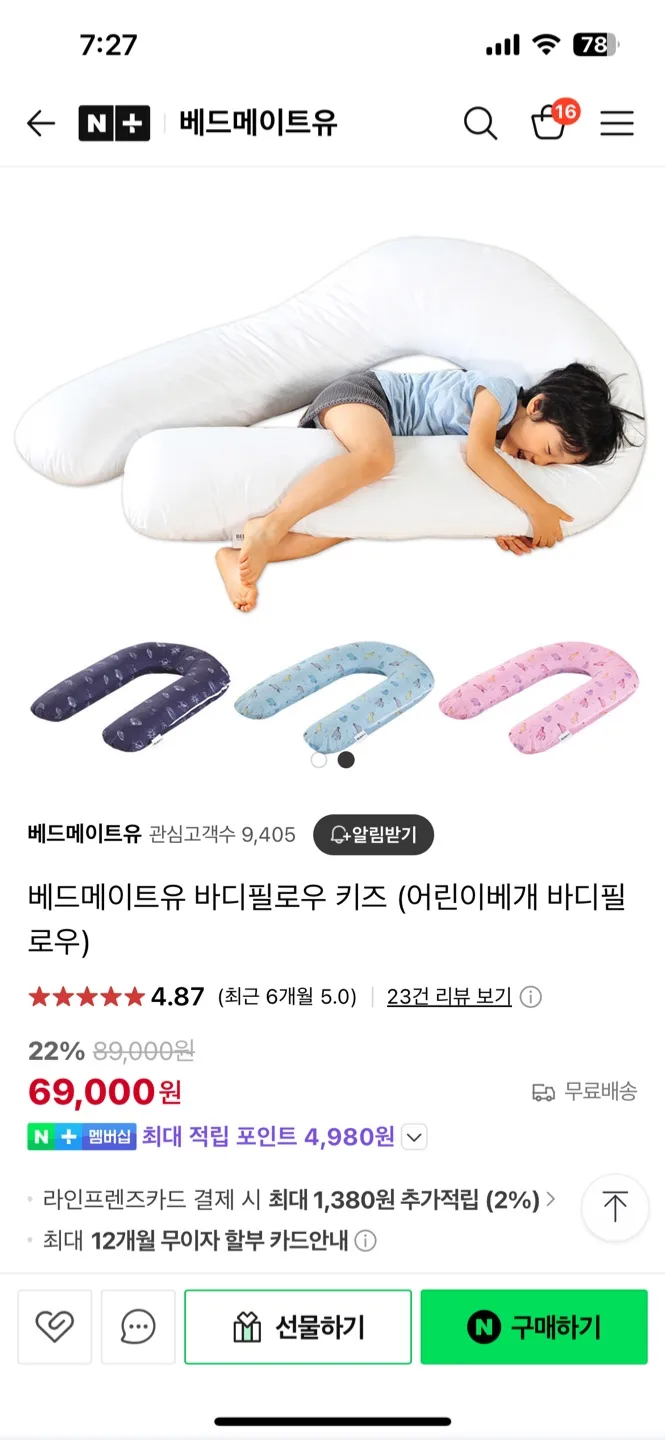
Task: Open the review info icon
Action: point(532,997)
